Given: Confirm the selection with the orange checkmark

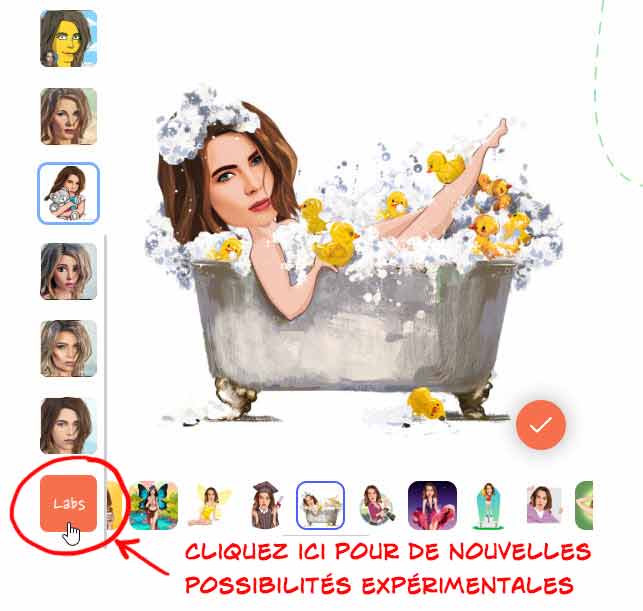Looking at the screenshot, I should (x=541, y=425).
